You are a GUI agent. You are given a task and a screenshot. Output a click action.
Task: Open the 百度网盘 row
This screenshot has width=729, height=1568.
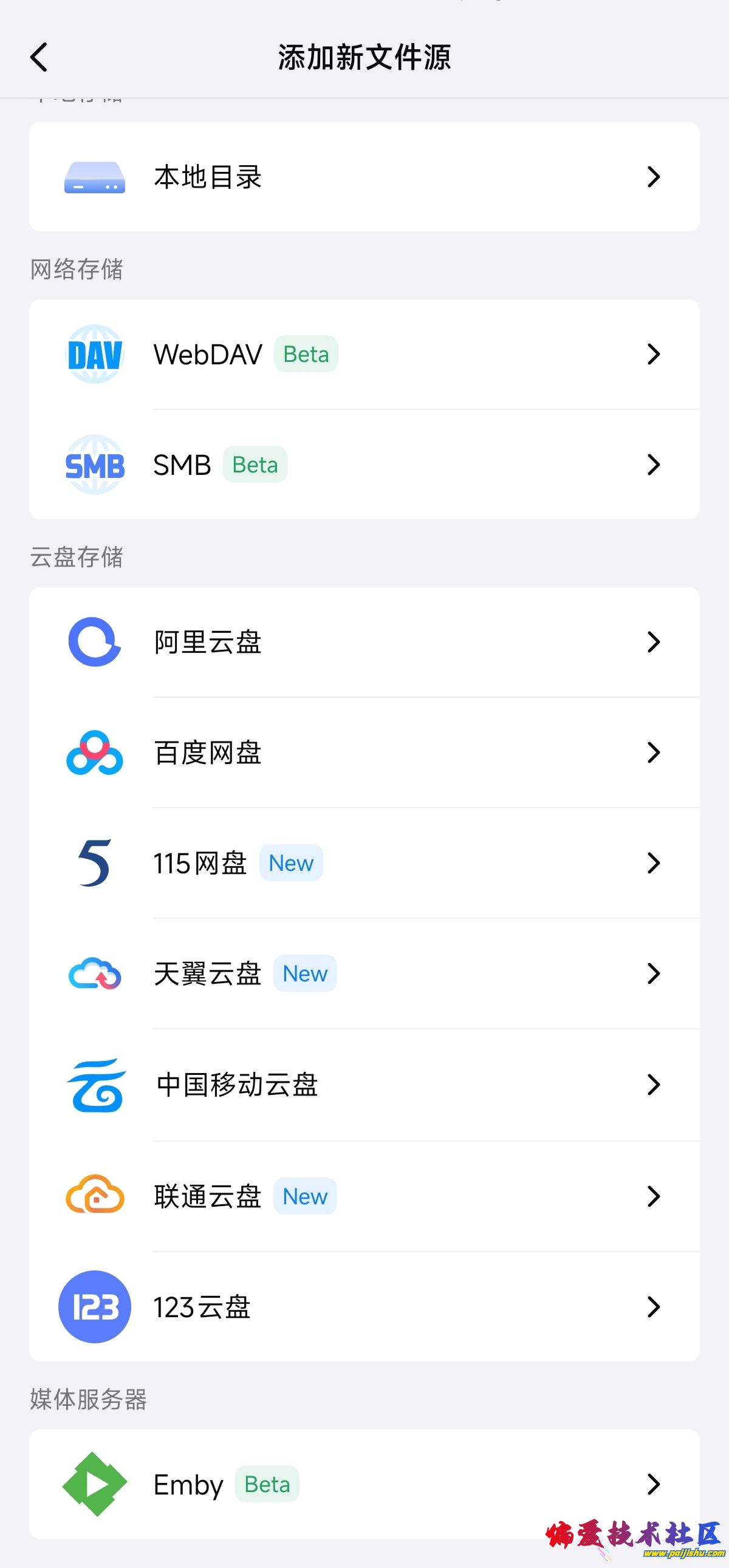363,753
